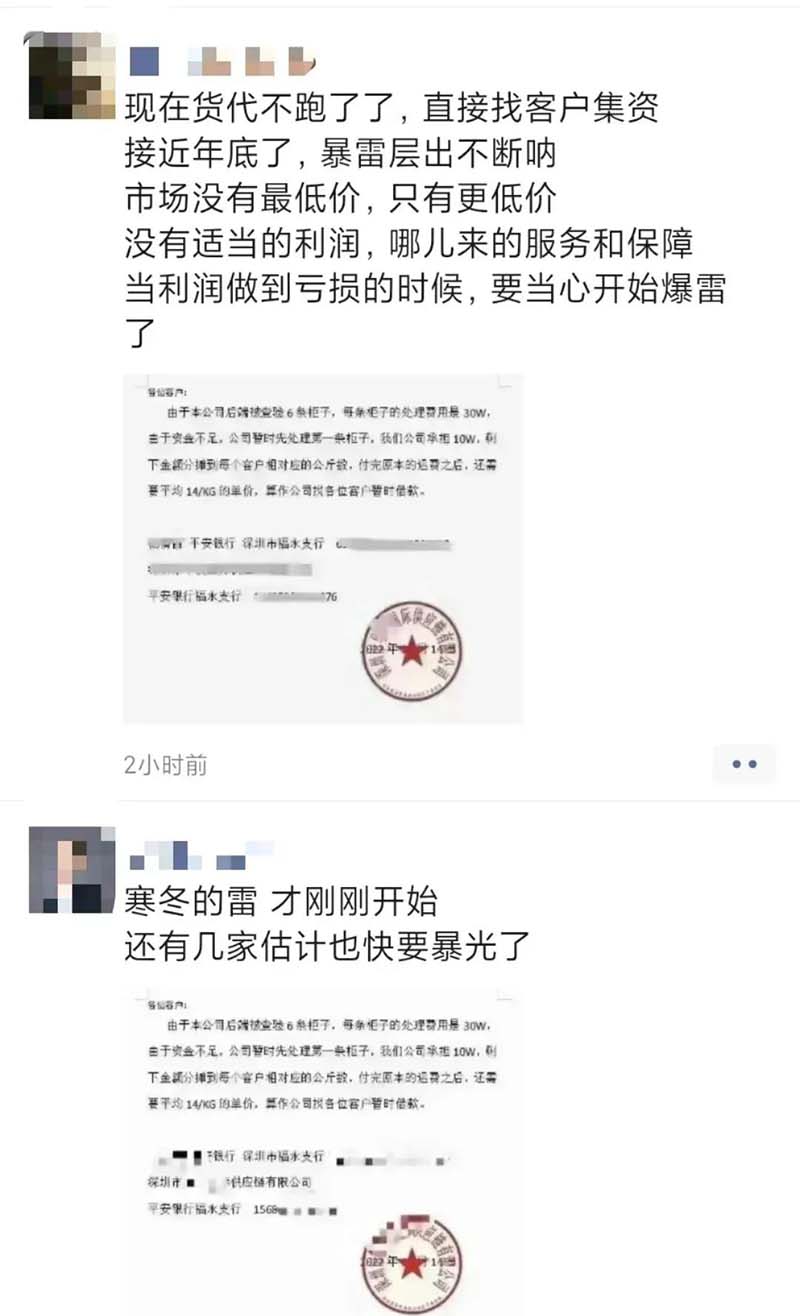800x1316 pixels.
Task: Open the username above 寒冬的雷 post
Action: pos(201,855)
